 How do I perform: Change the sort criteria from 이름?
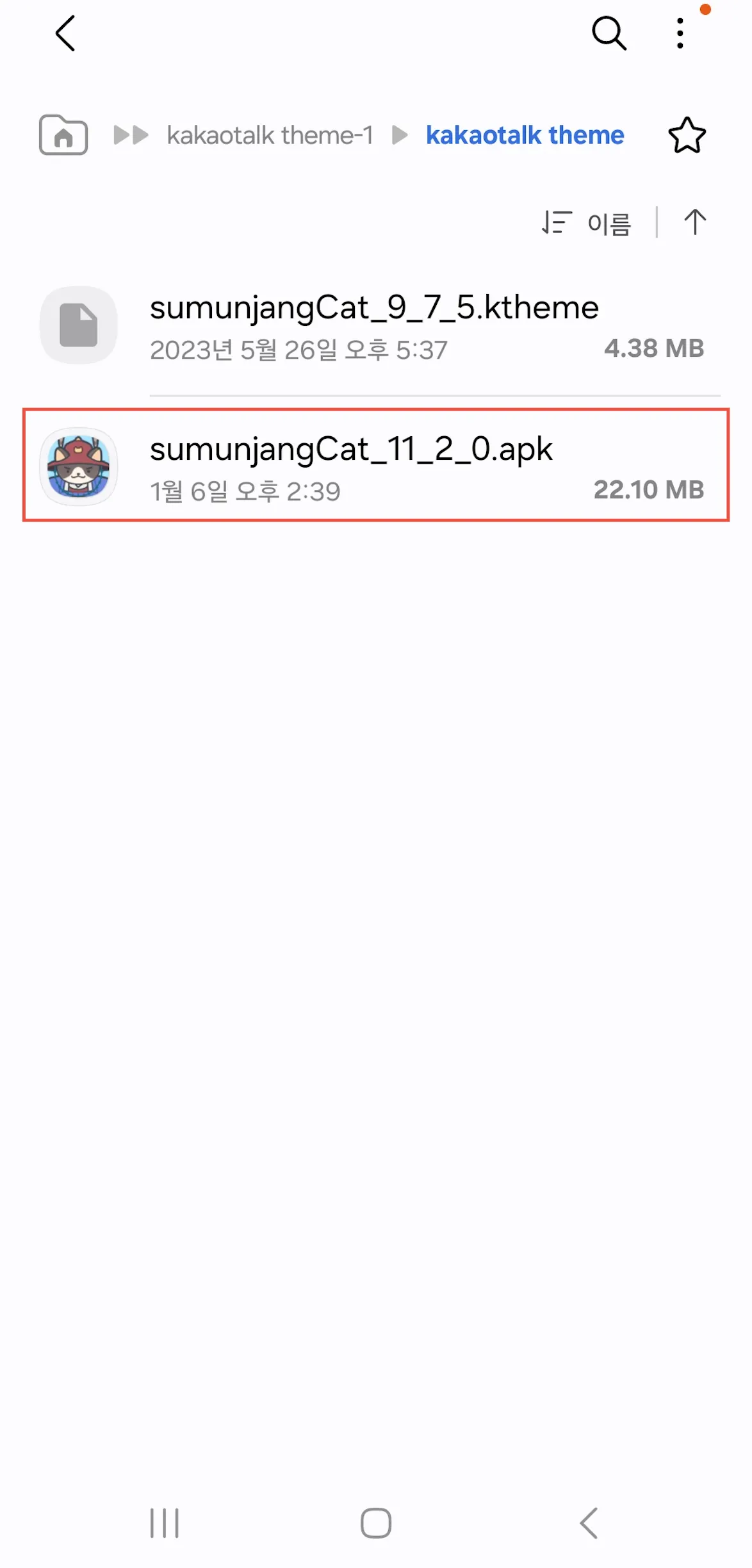[x=587, y=223]
